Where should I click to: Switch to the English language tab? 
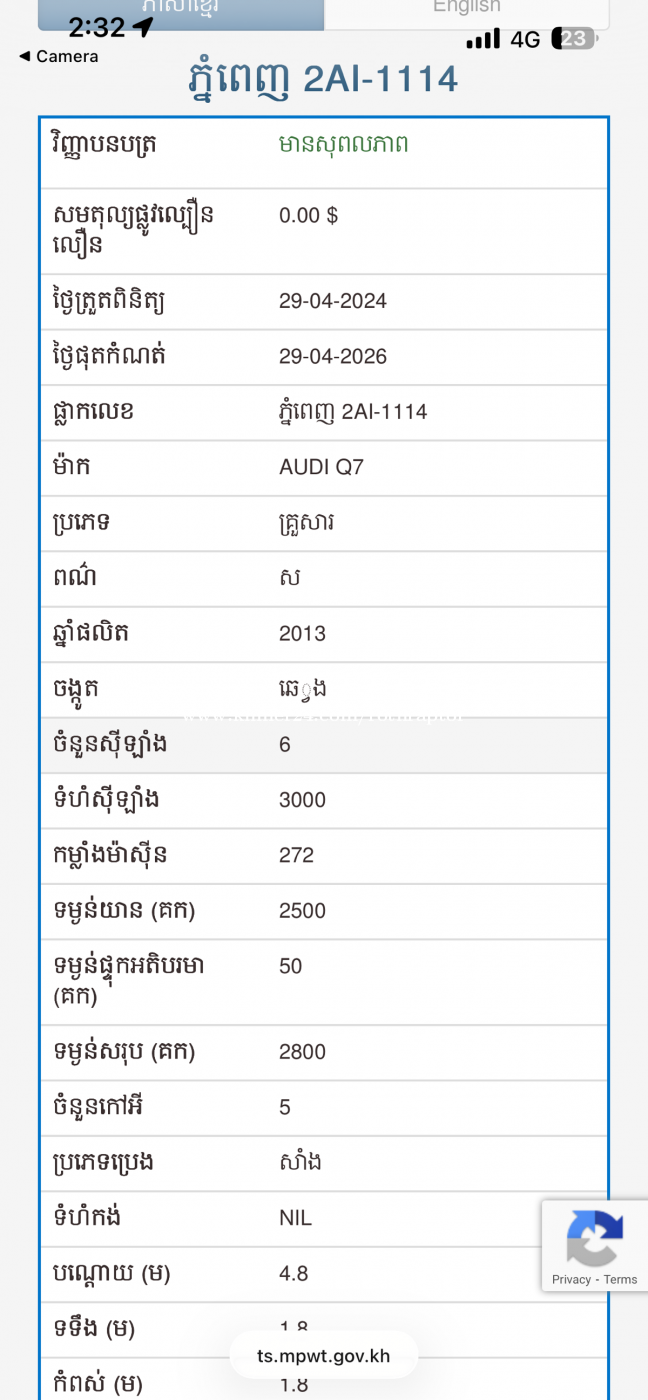(466, 10)
